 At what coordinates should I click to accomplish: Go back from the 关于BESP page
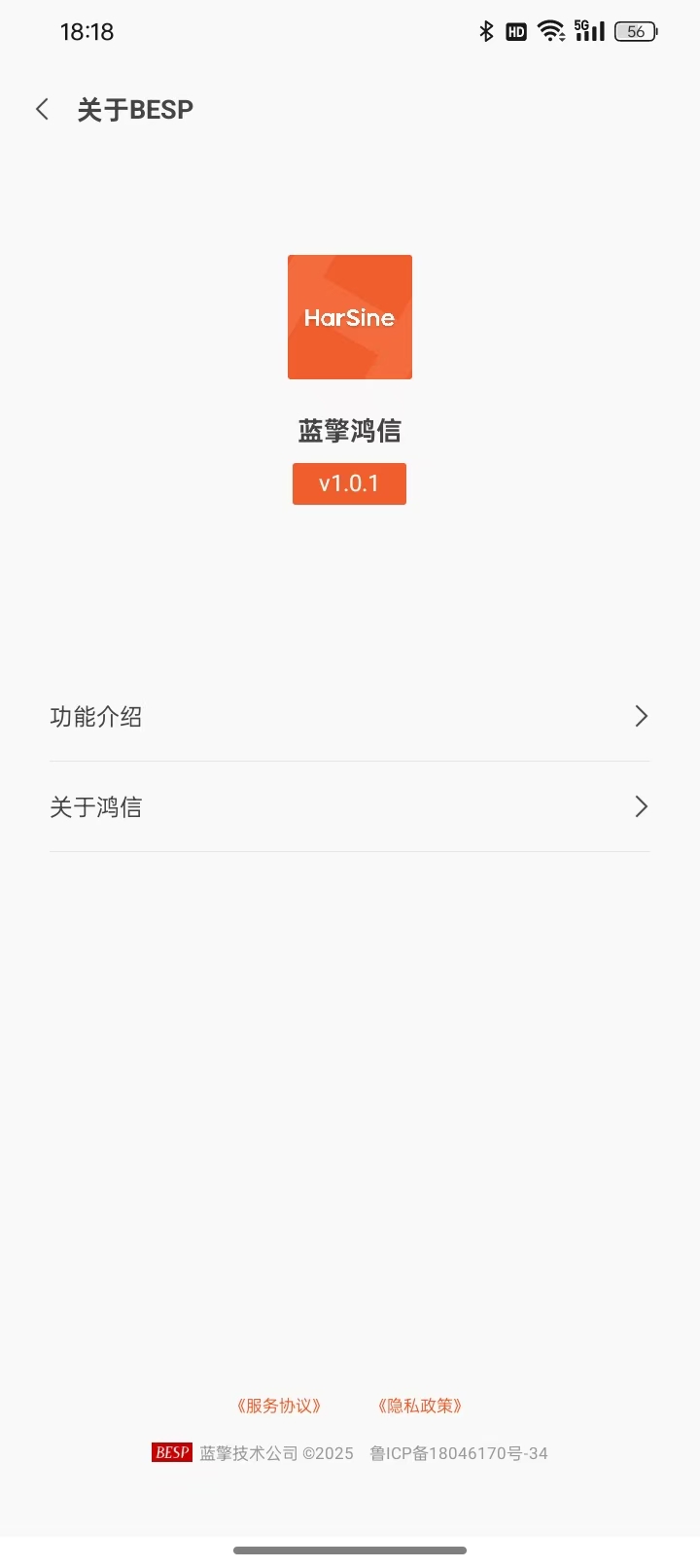[42, 109]
